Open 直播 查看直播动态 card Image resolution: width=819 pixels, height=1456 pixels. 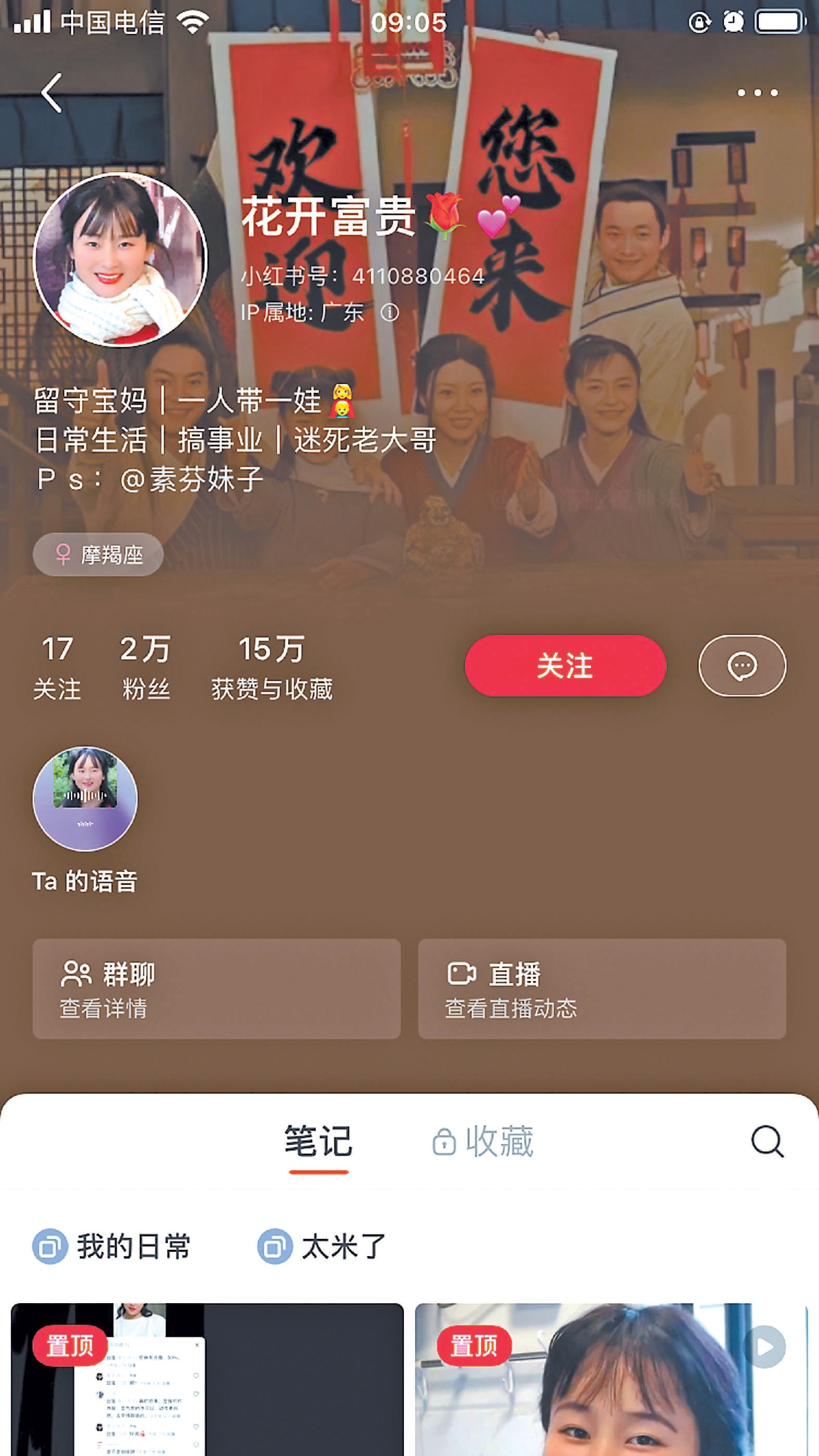coord(602,989)
